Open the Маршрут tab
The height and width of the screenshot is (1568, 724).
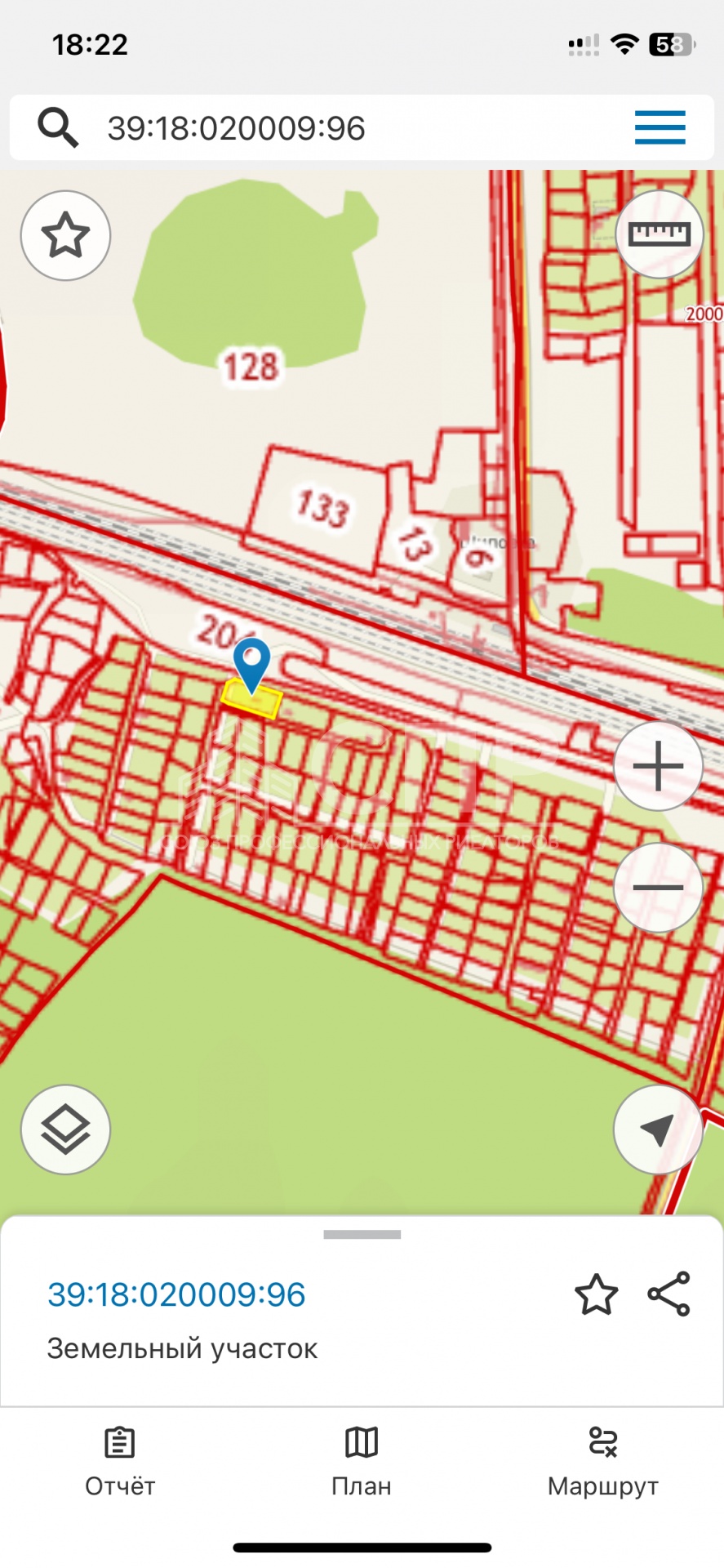pos(603,1462)
